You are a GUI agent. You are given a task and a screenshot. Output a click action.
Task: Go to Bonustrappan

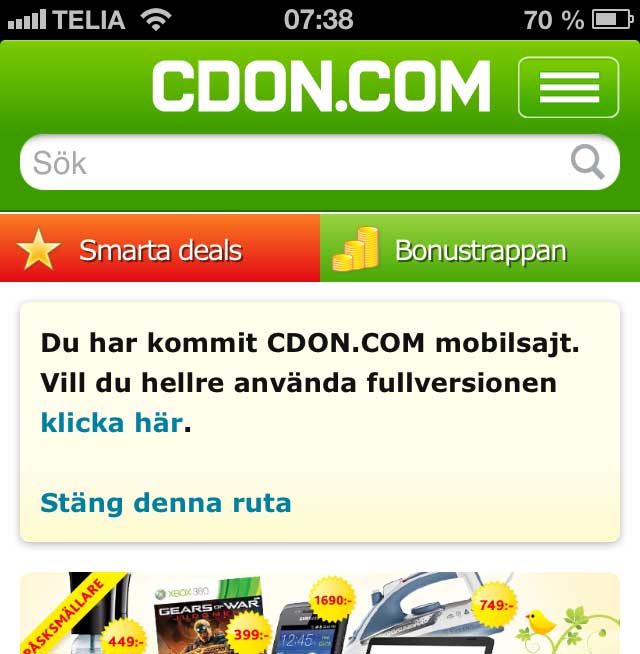(x=480, y=249)
